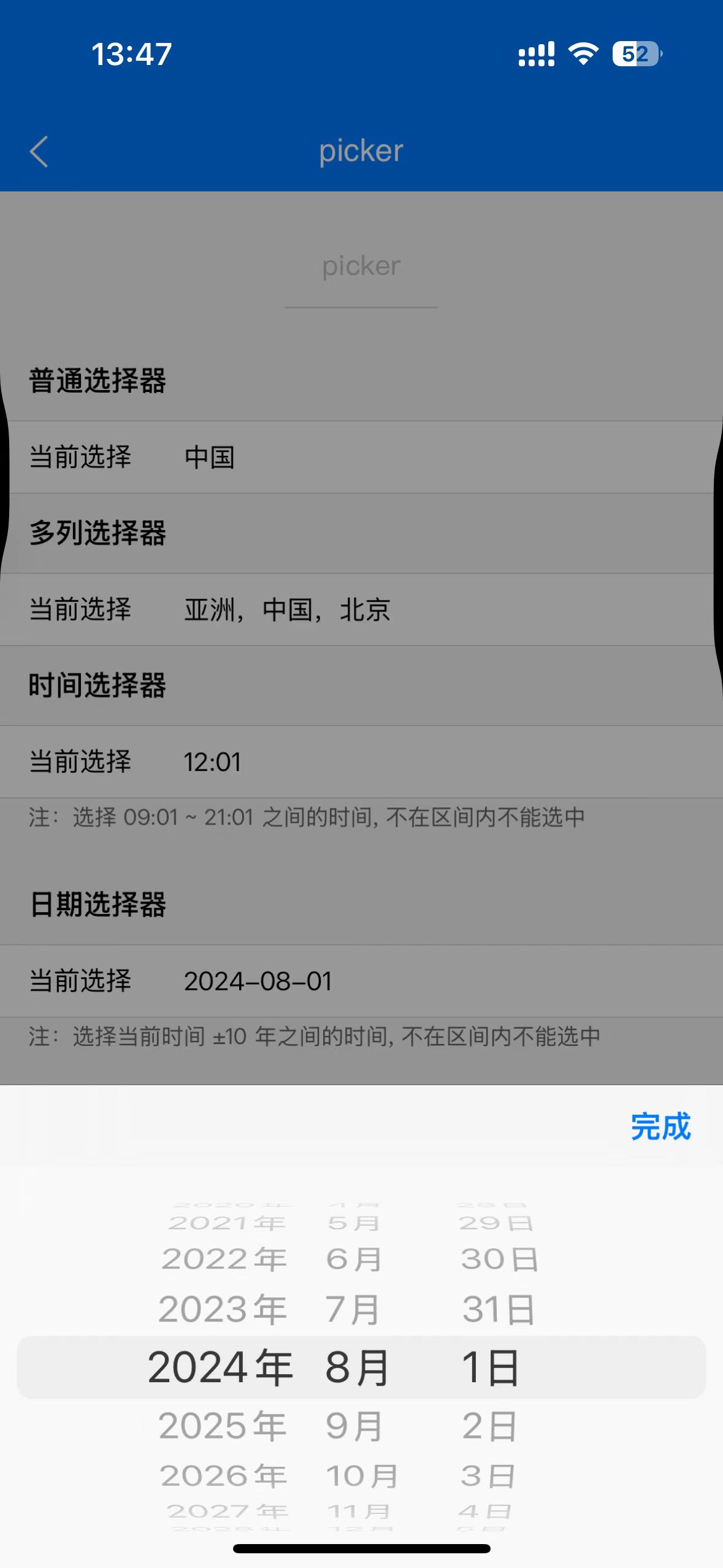Select 2022年 in the year wheel
Screen dimensions: 723x1568
point(224,1259)
